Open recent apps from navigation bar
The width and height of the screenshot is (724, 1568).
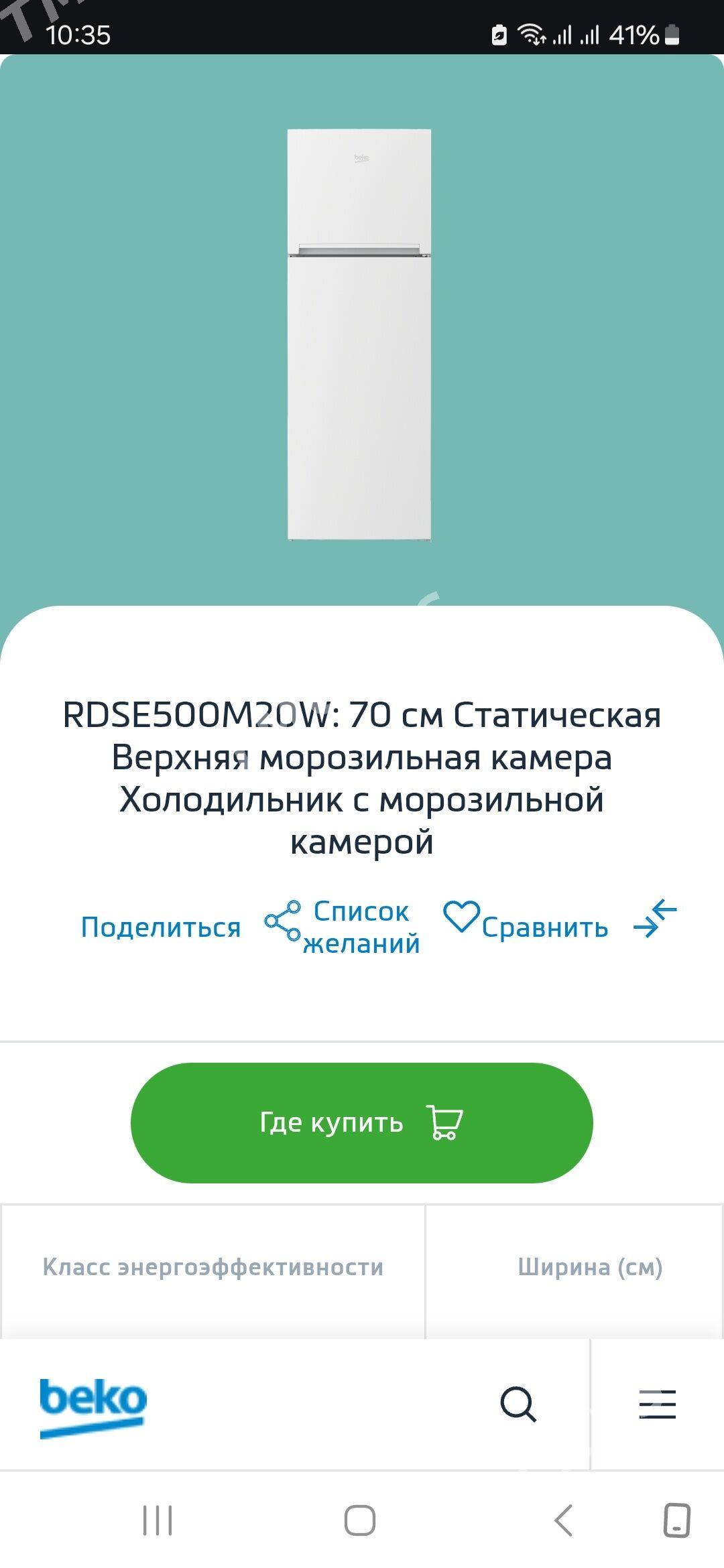pyautogui.click(x=158, y=1520)
